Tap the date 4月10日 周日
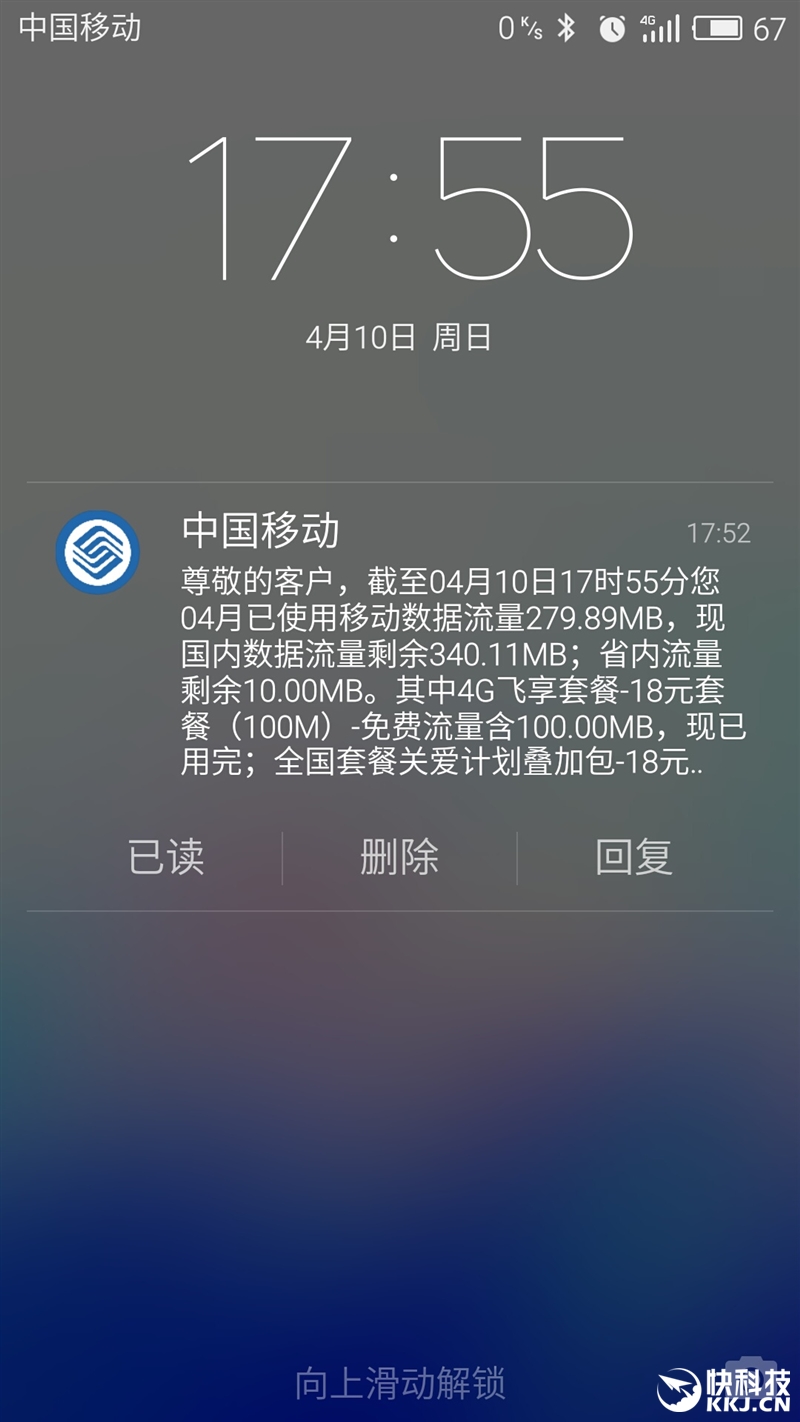Image resolution: width=800 pixels, height=1422 pixels. (400, 337)
